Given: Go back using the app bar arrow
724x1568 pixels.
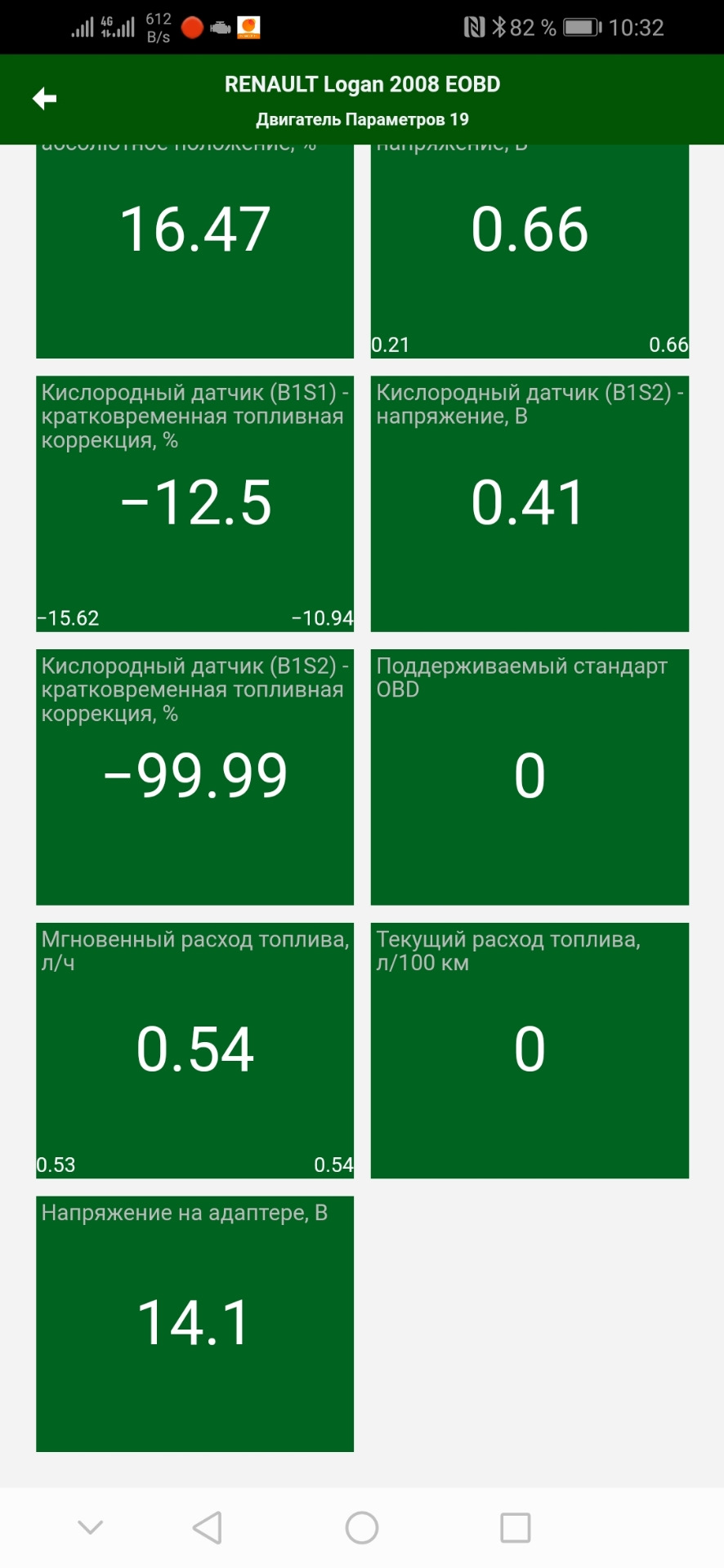Looking at the screenshot, I should [x=45, y=99].
